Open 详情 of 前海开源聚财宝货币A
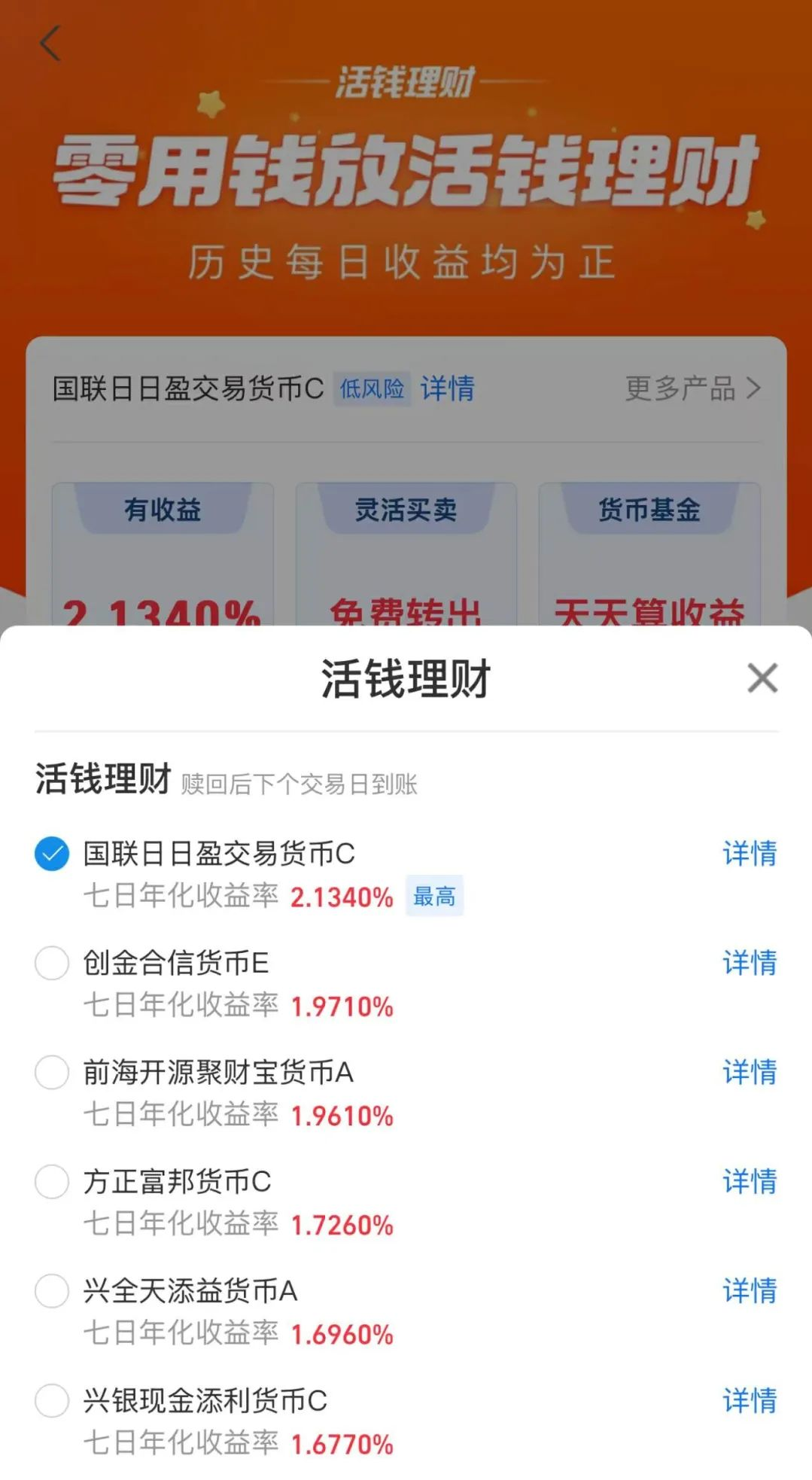The height and width of the screenshot is (1480, 812). tap(749, 1072)
